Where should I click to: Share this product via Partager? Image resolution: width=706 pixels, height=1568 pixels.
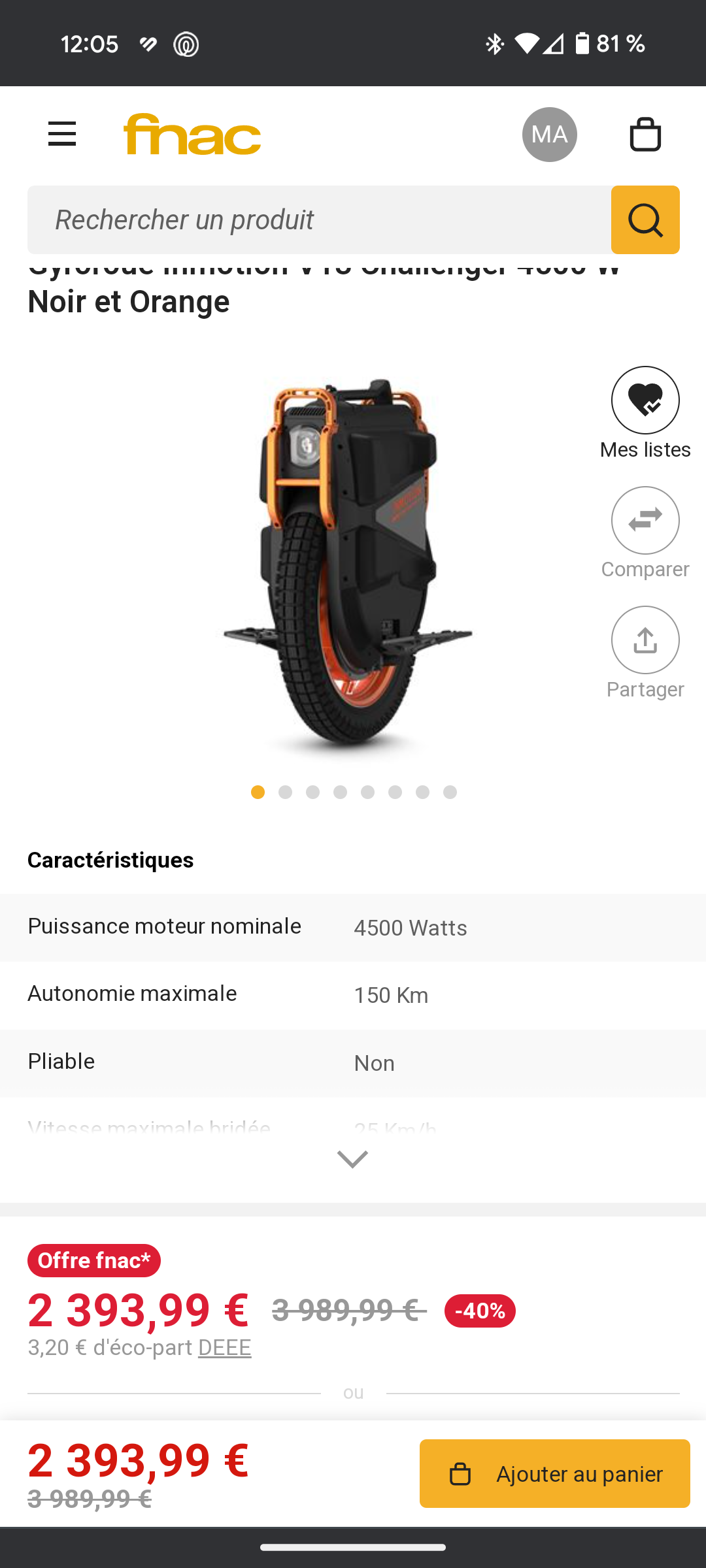pyautogui.click(x=645, y=640)
